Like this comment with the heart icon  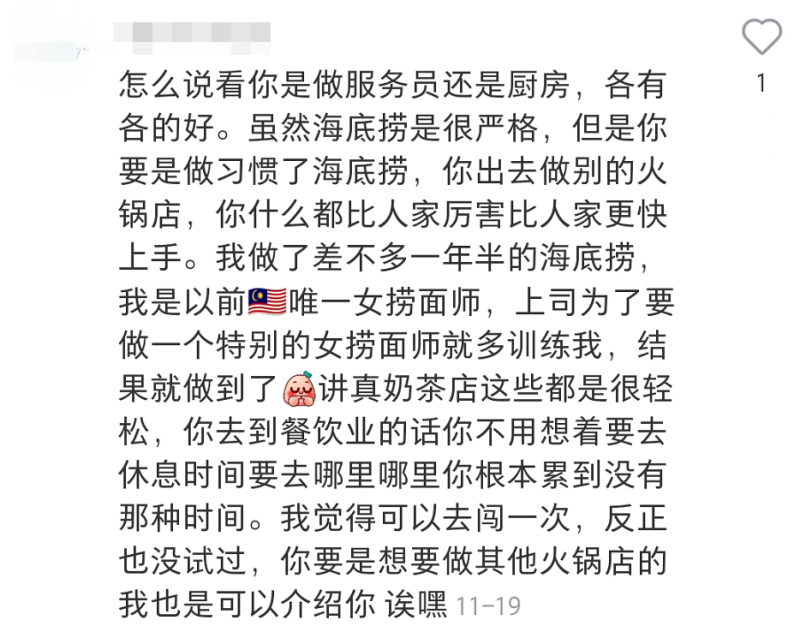tap(761, 38)
